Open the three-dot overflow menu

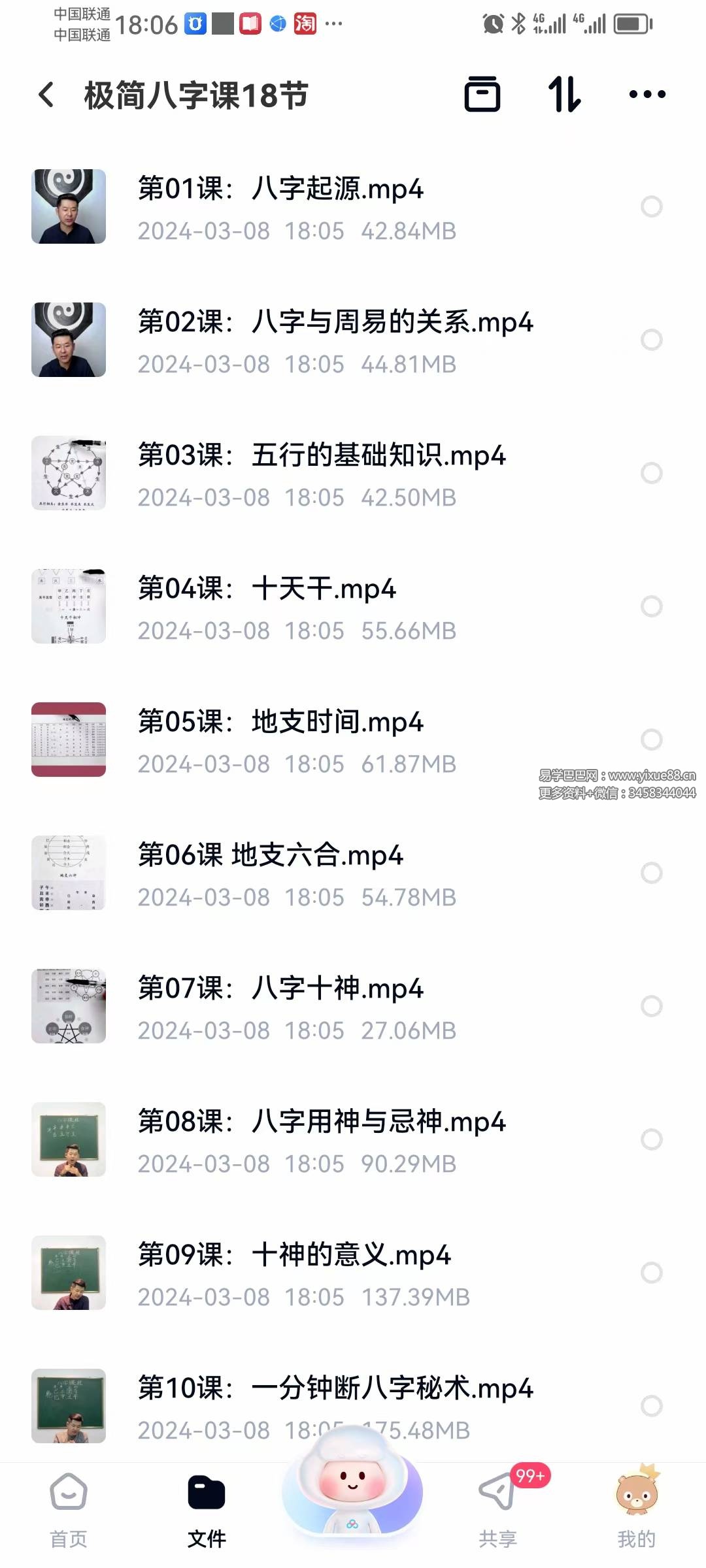647,95
